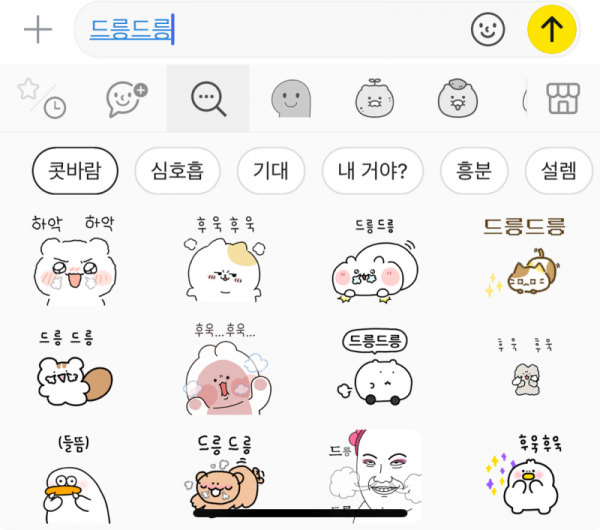Filter emoticons by 설렘 chip
The width and height of the screenshot is (600, 530).
(558, 171)
